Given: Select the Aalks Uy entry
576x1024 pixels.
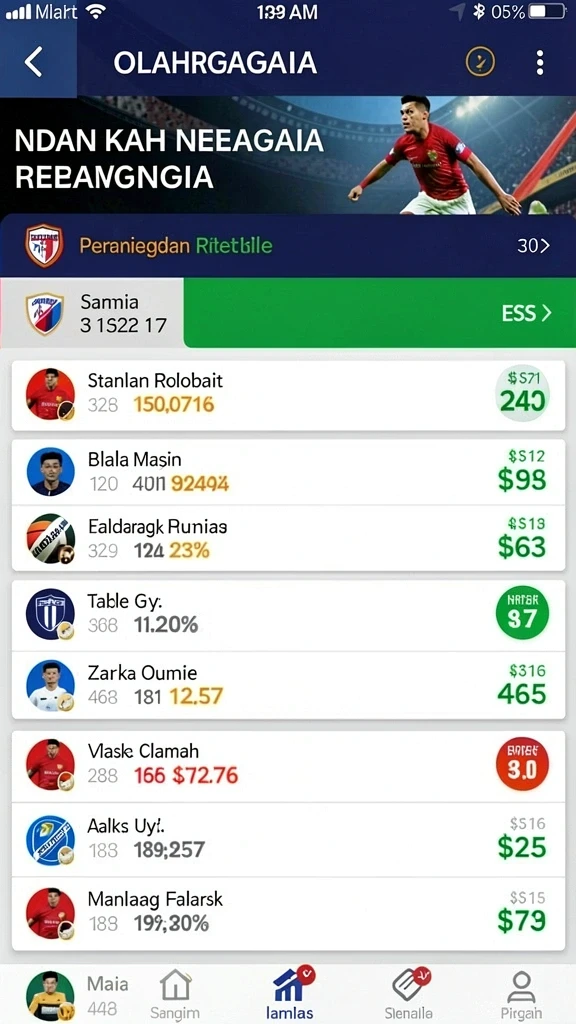Looking at the screenshot, I should point(288,839).
